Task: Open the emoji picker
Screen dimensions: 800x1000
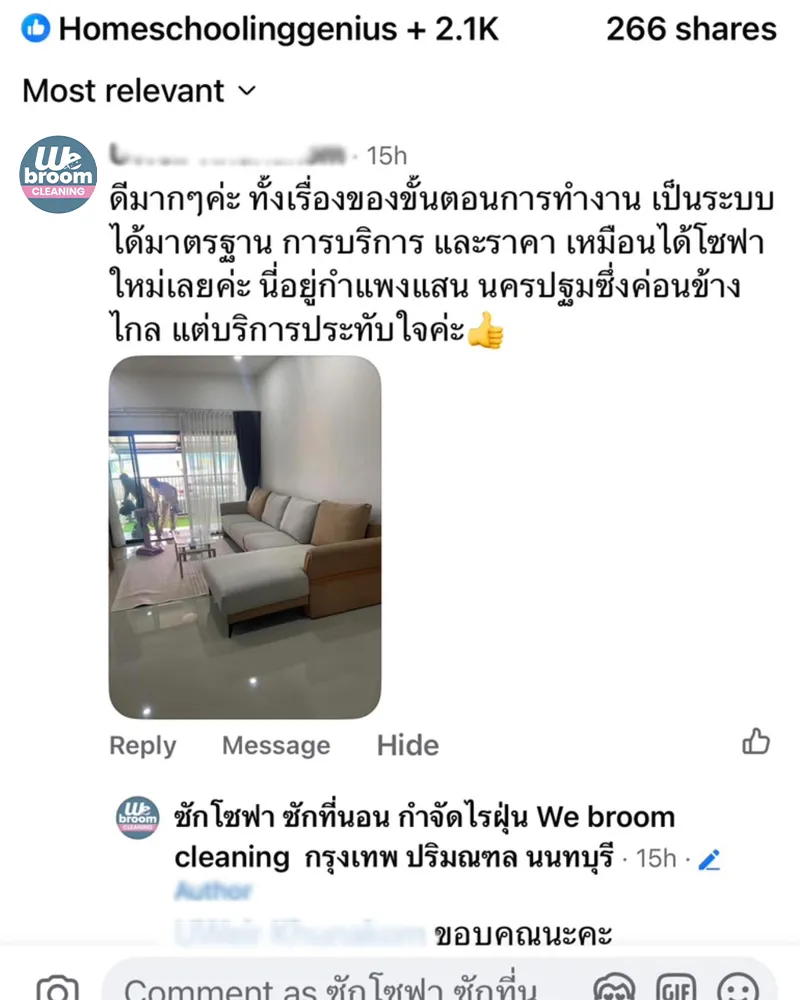Action: 739,990
